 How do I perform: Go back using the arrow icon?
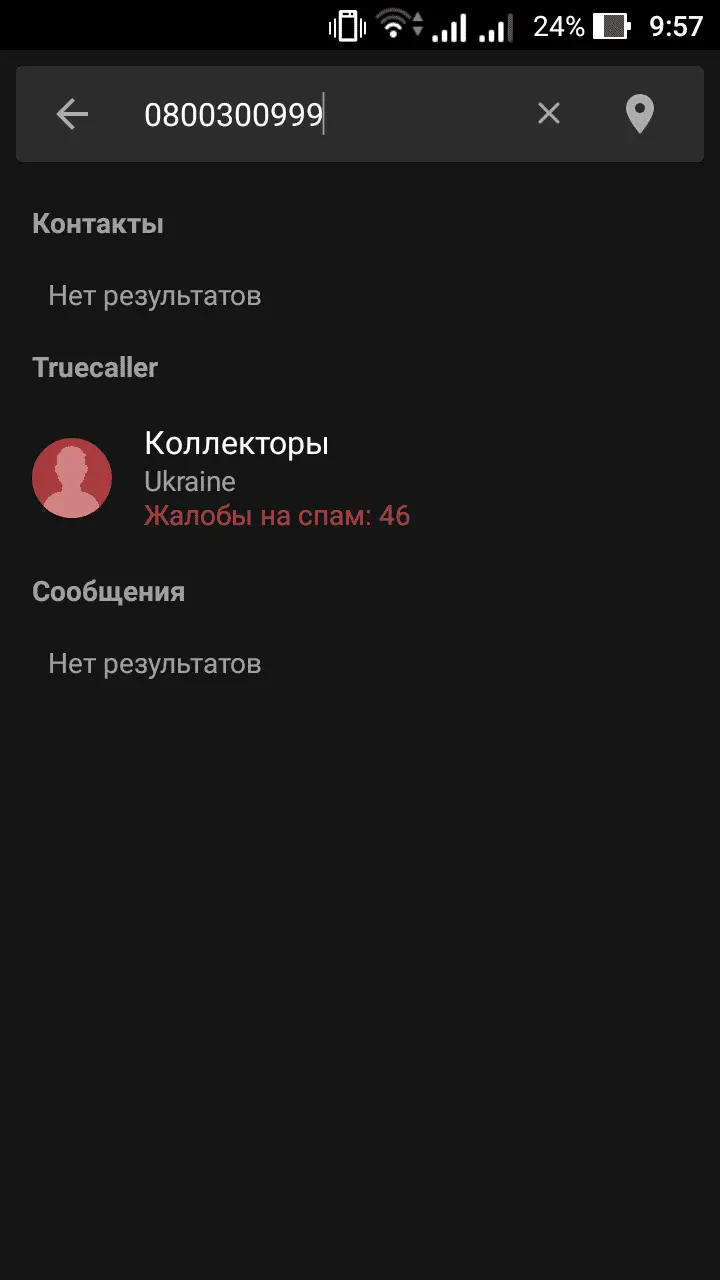coord(72,114)
